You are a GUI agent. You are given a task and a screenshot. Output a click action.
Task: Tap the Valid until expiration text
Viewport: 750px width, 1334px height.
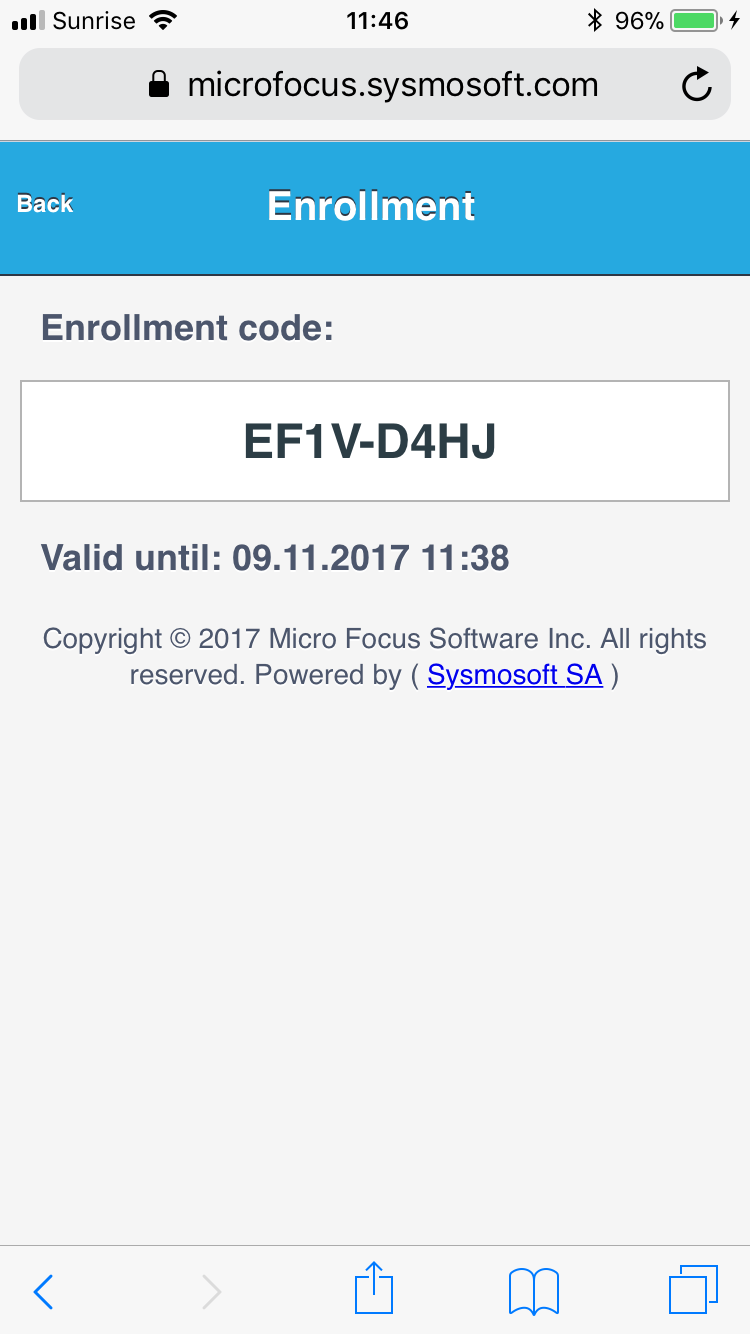(x=275, y=558)
